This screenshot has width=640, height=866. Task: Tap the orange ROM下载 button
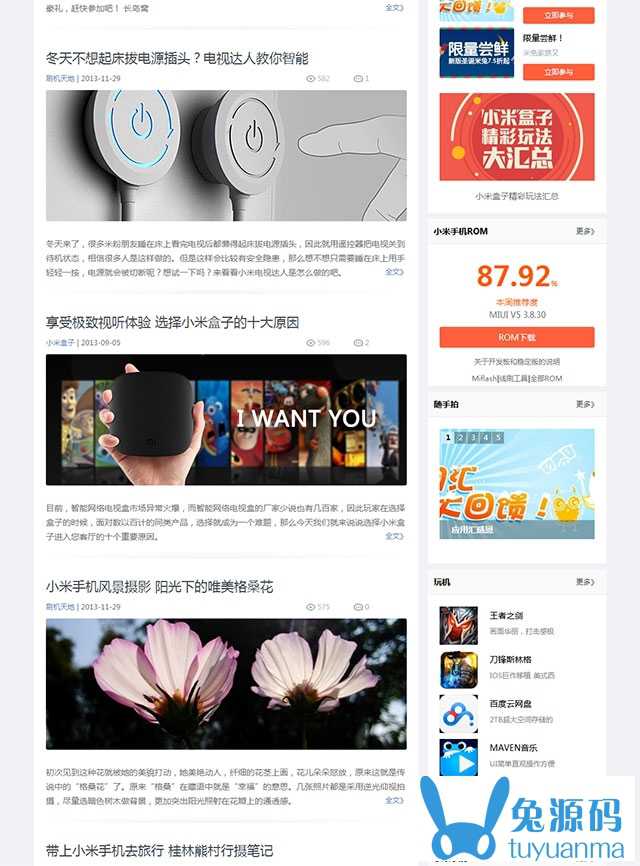pyautogui.click(x=517, y=337)
